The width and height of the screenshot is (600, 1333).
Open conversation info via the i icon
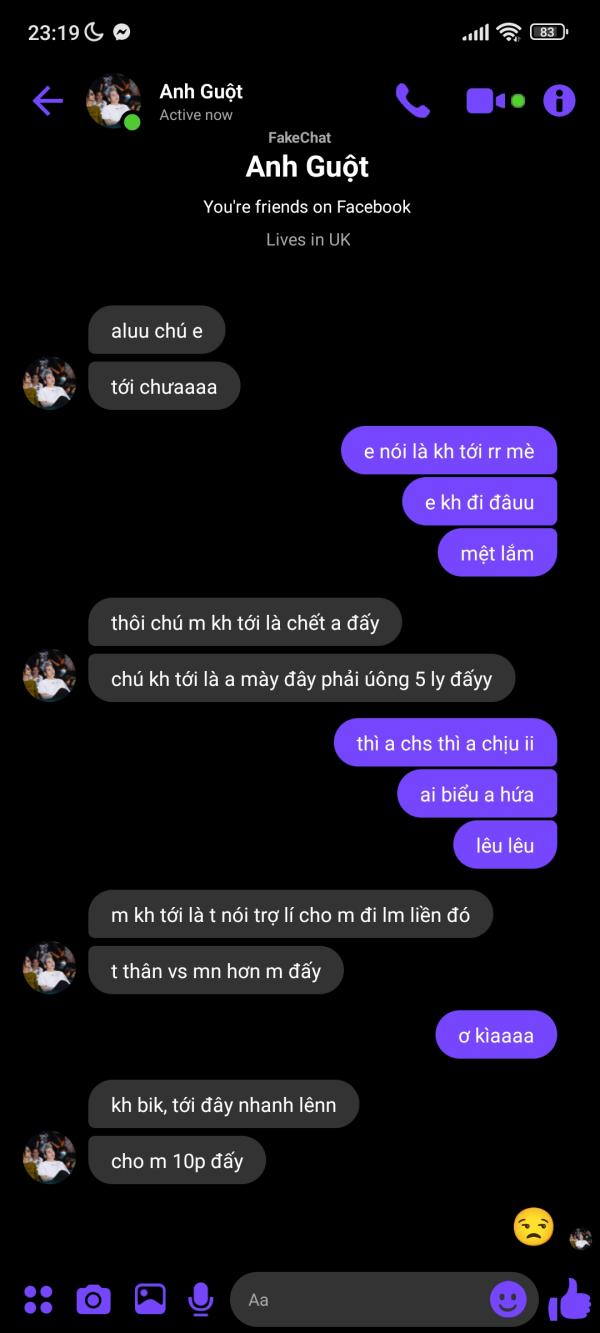(x=559, y=100)
